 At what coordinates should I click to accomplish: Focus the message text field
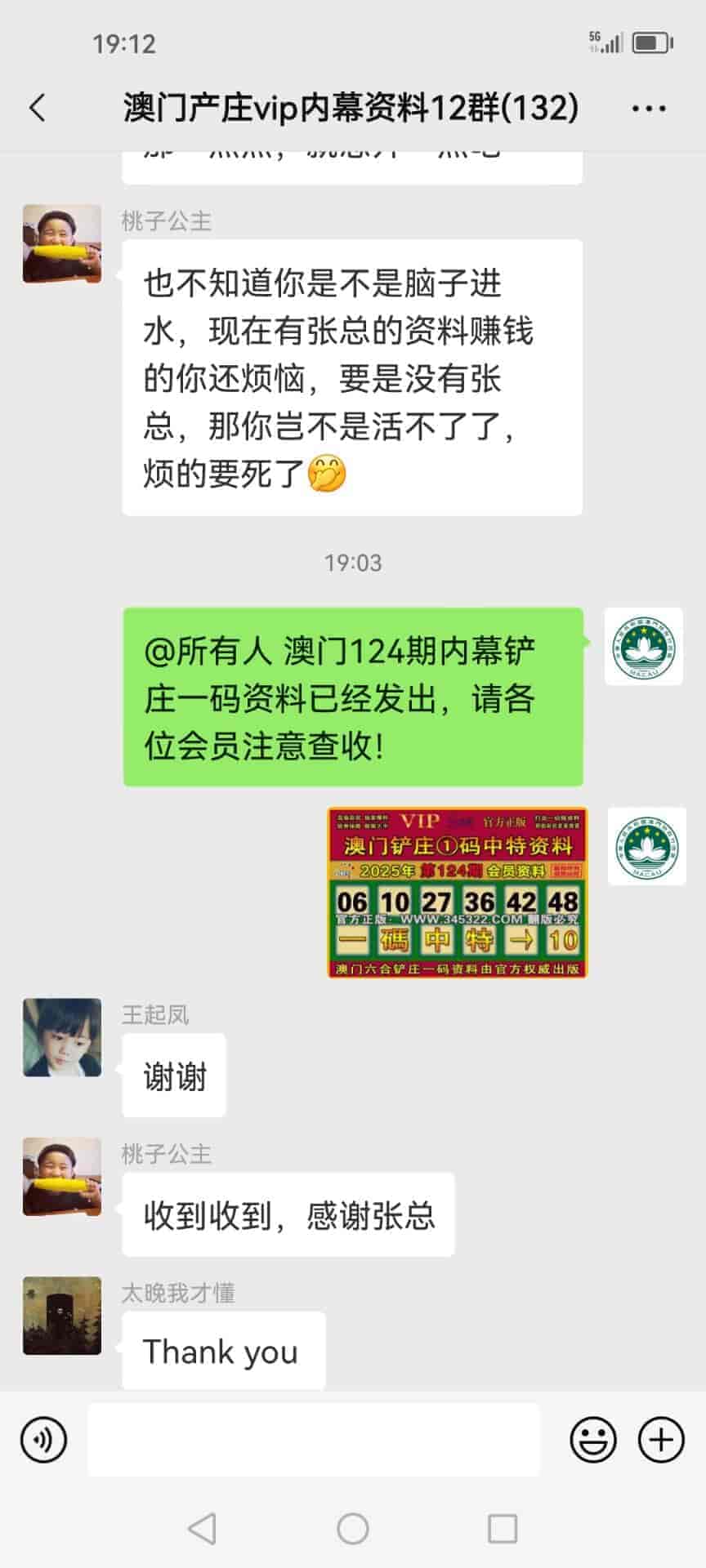pyautogui.click(x=314, y=1440)
